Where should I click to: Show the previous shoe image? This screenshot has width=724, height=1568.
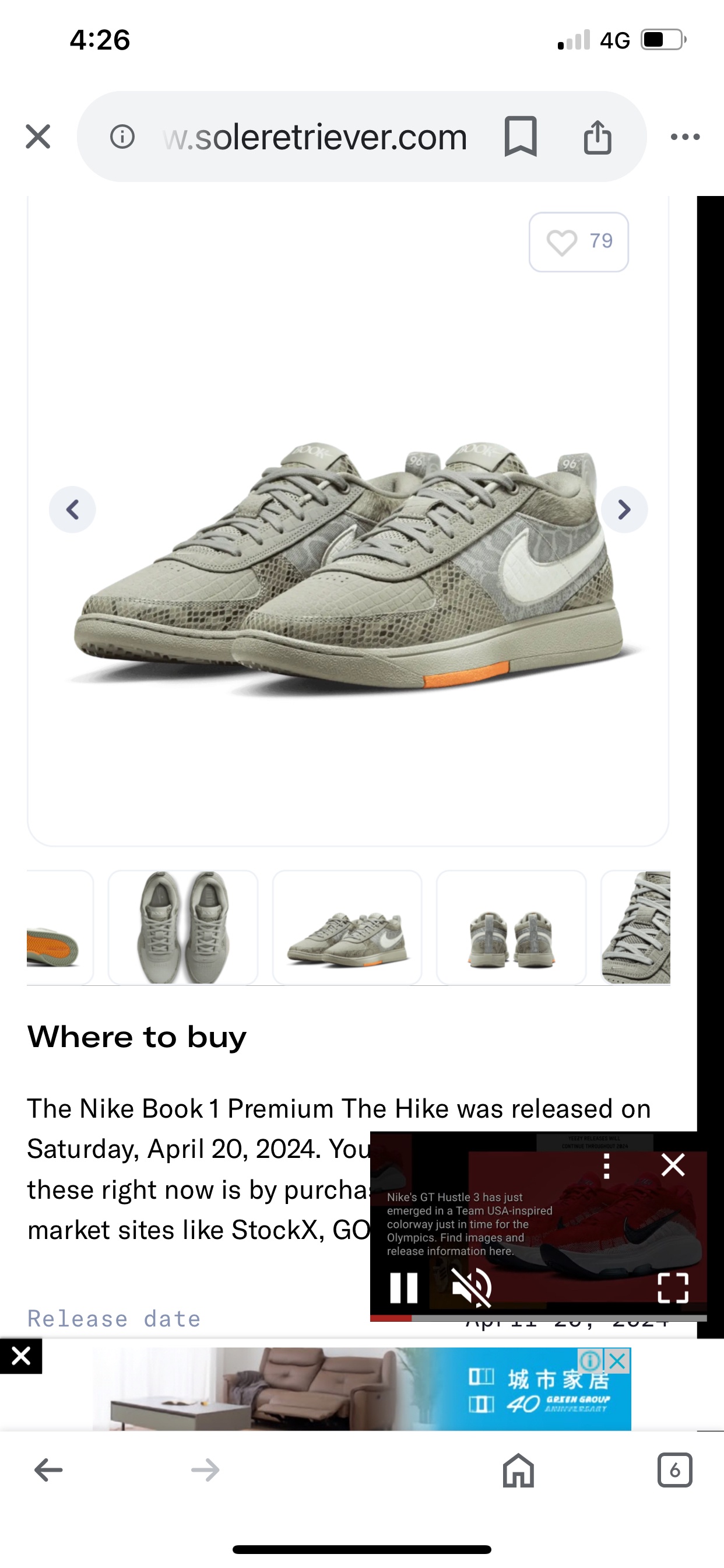click(x=72, y=509)
